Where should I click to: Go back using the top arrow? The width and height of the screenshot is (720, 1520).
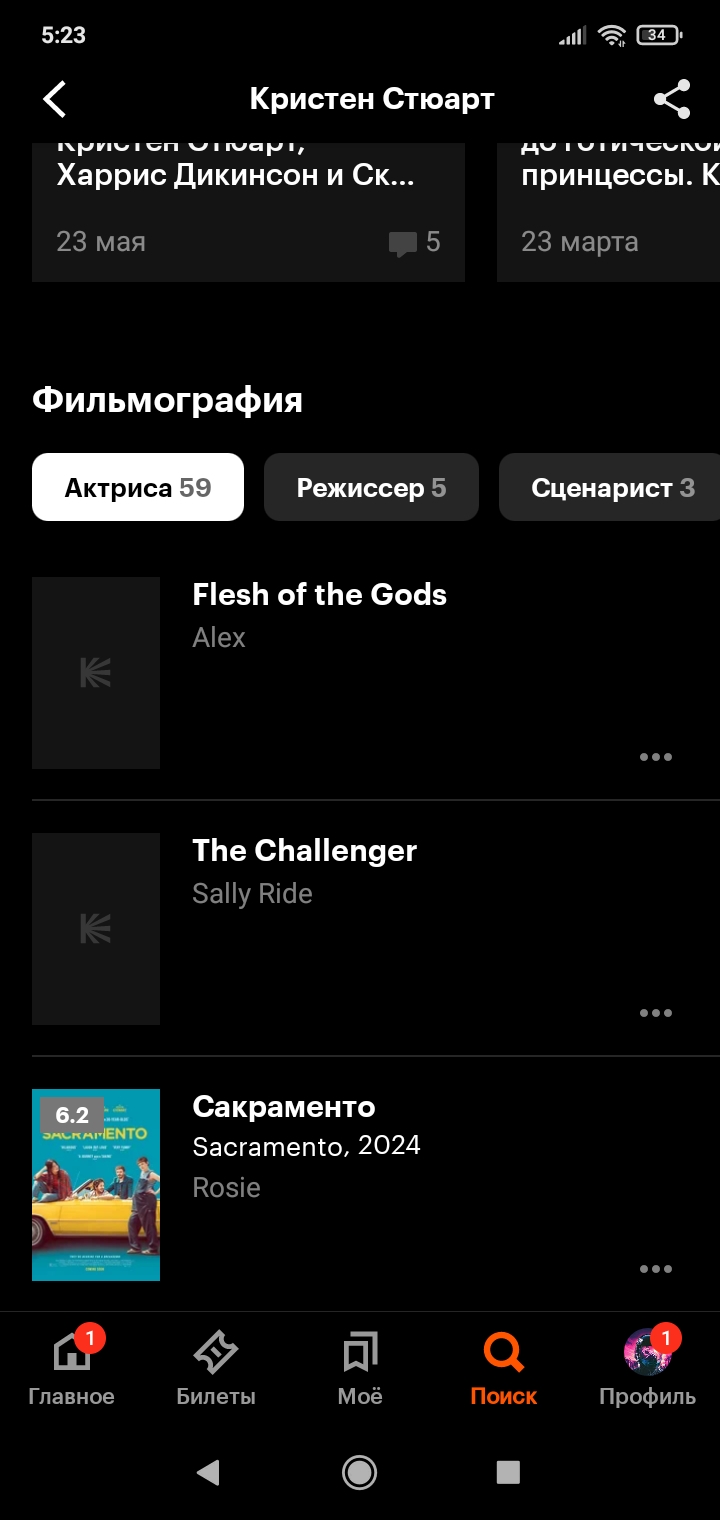pyautogui.click(x=55, y=99)
